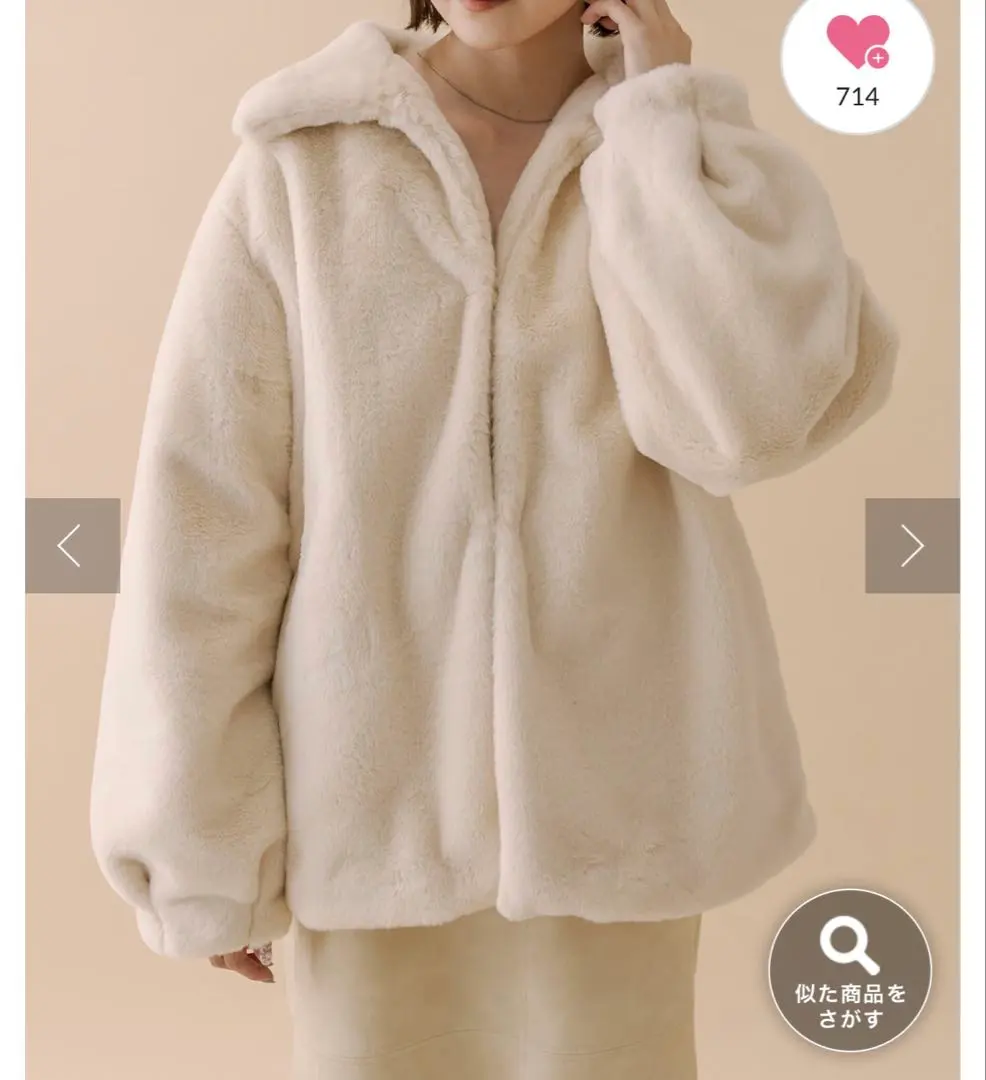Tap 似た商品をさがす to find similar items

click(x=850, y=969)
